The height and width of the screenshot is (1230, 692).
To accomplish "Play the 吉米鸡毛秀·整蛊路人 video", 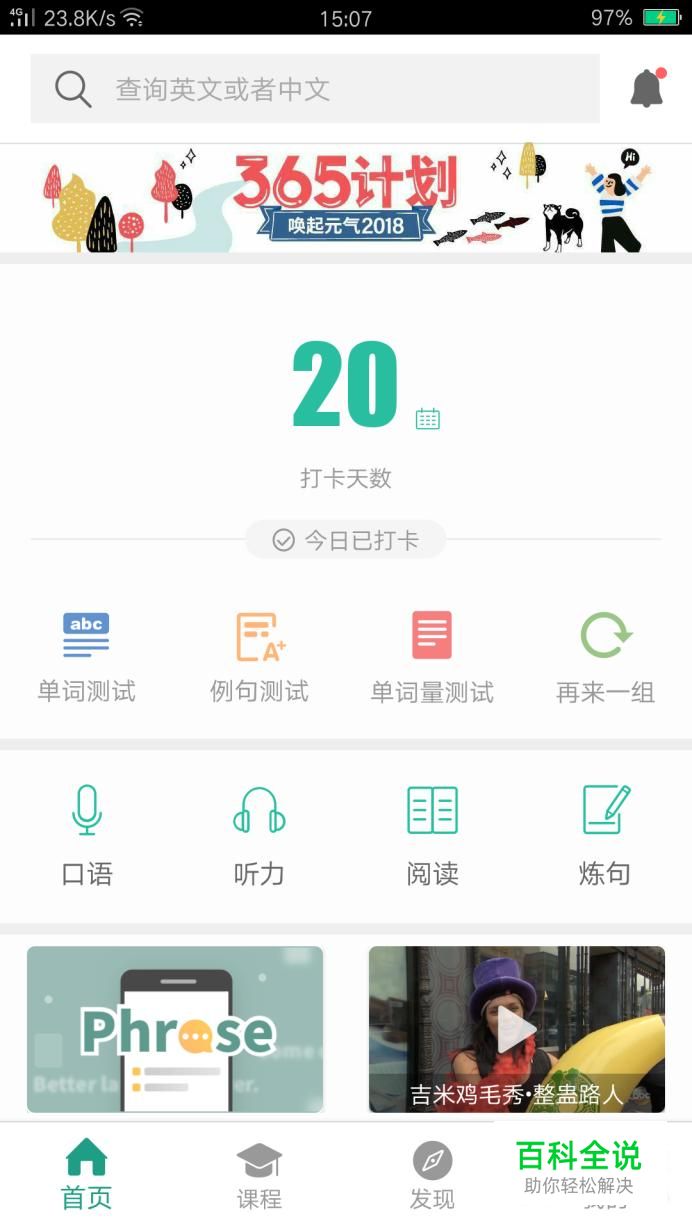I will pos(516,1029).
